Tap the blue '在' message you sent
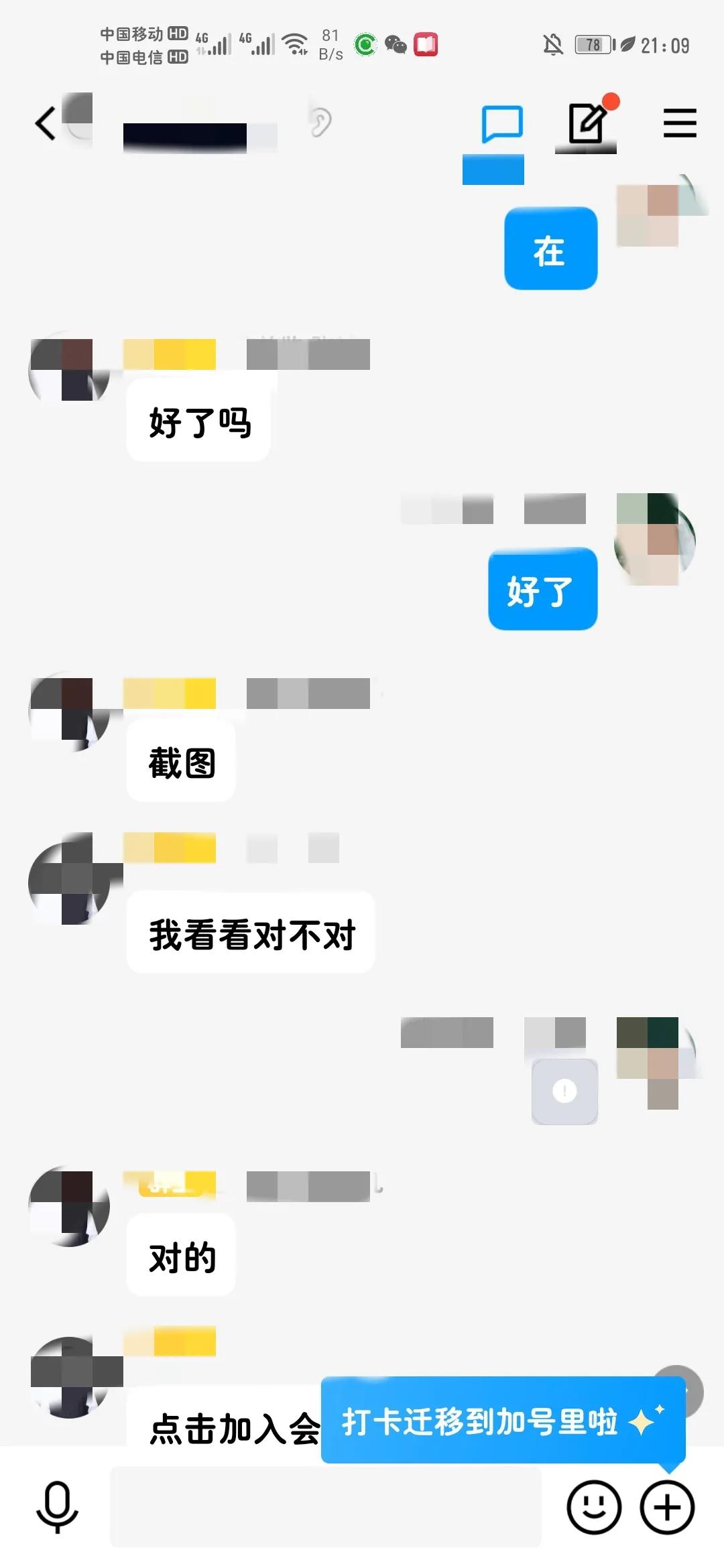 [550, 249]
